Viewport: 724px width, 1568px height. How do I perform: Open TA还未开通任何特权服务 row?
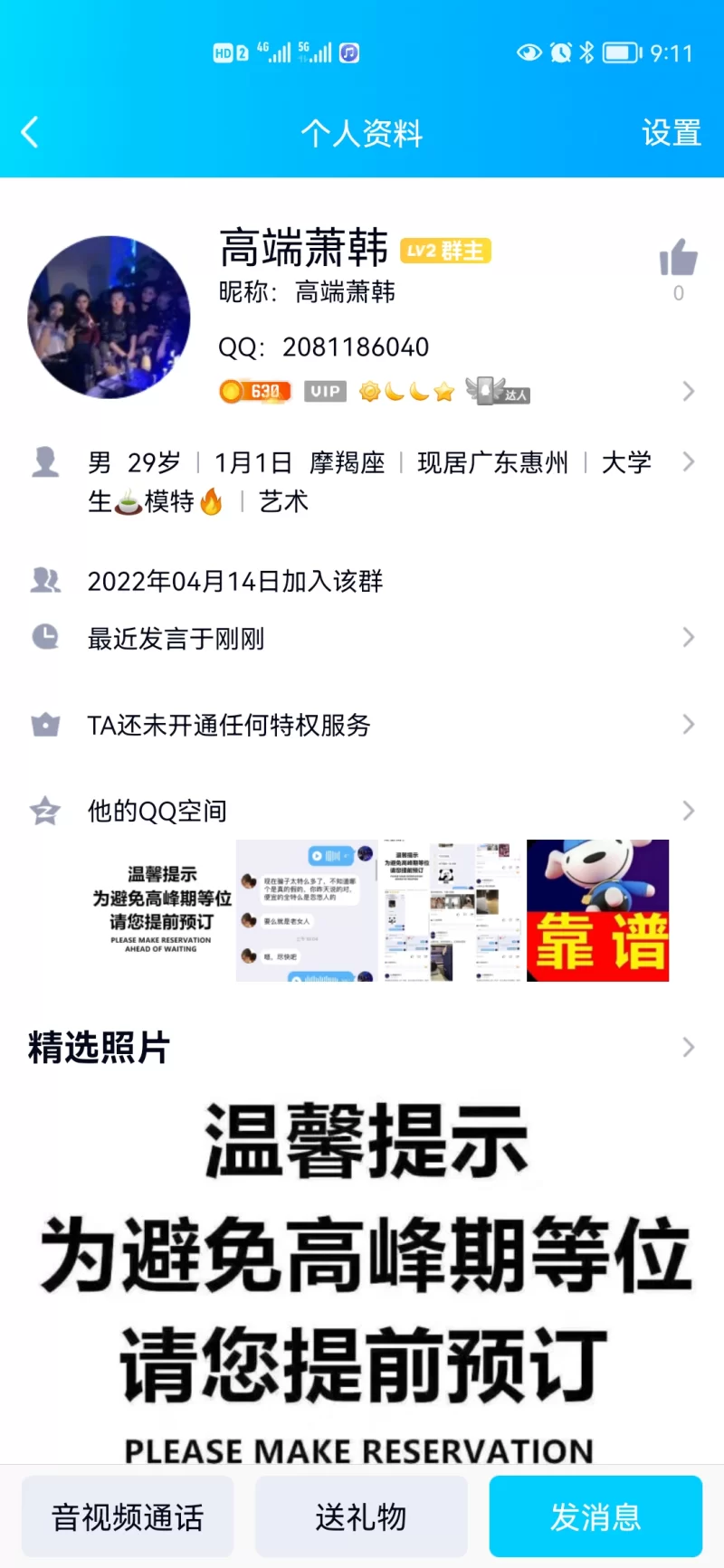[x=362, y=725]
